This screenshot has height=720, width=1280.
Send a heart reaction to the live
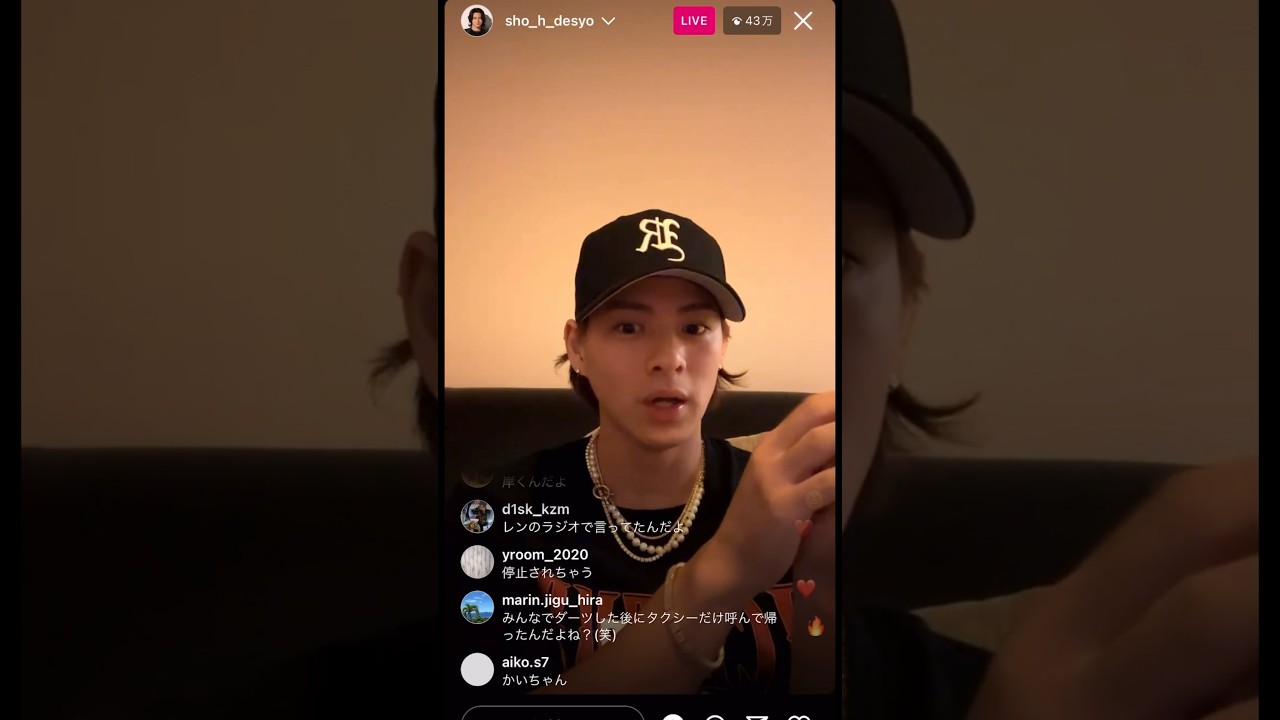click(x=798, y=716)
